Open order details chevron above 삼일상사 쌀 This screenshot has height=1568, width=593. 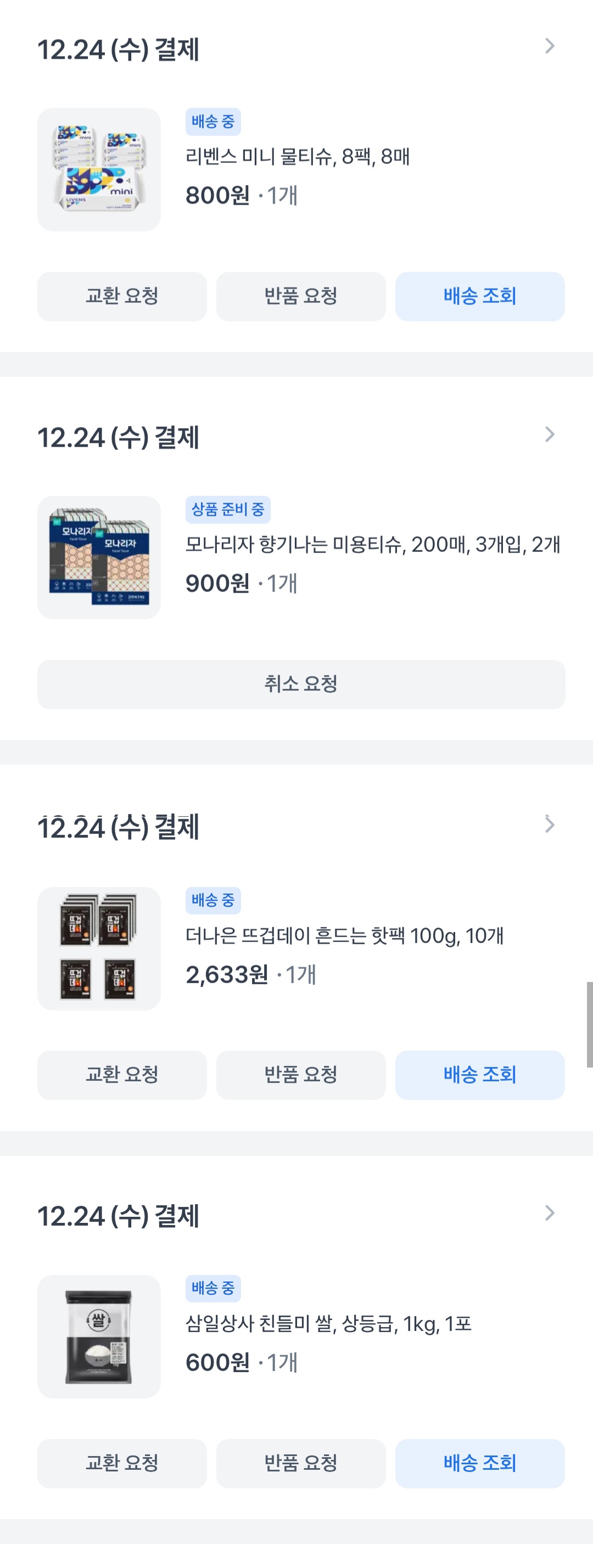coord(549,1213)
